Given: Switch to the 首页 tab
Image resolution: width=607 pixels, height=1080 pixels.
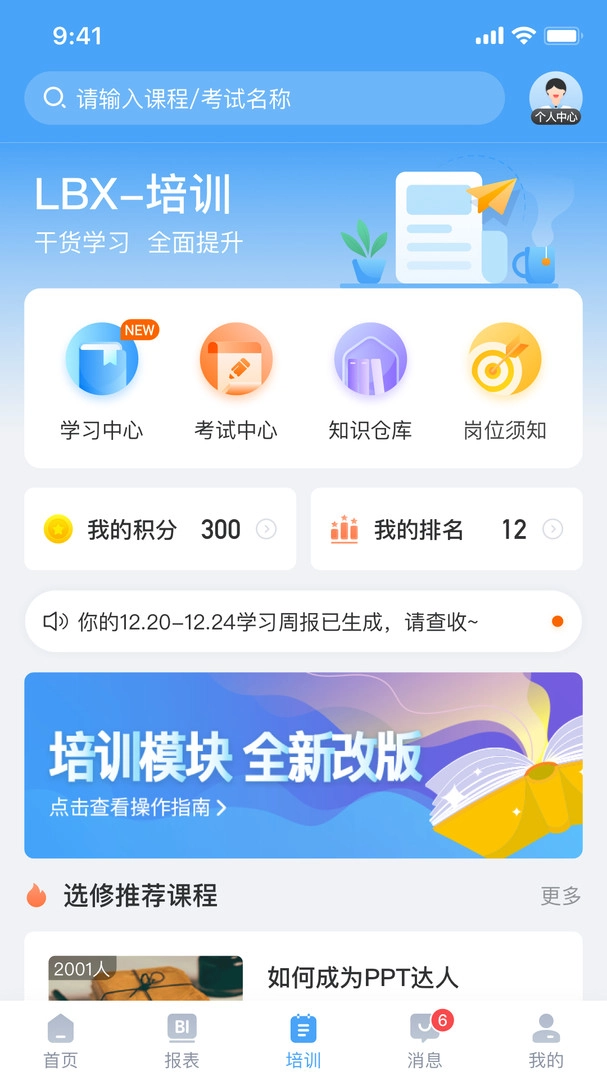Looking at the screenshot, I should click(61, 1041).
